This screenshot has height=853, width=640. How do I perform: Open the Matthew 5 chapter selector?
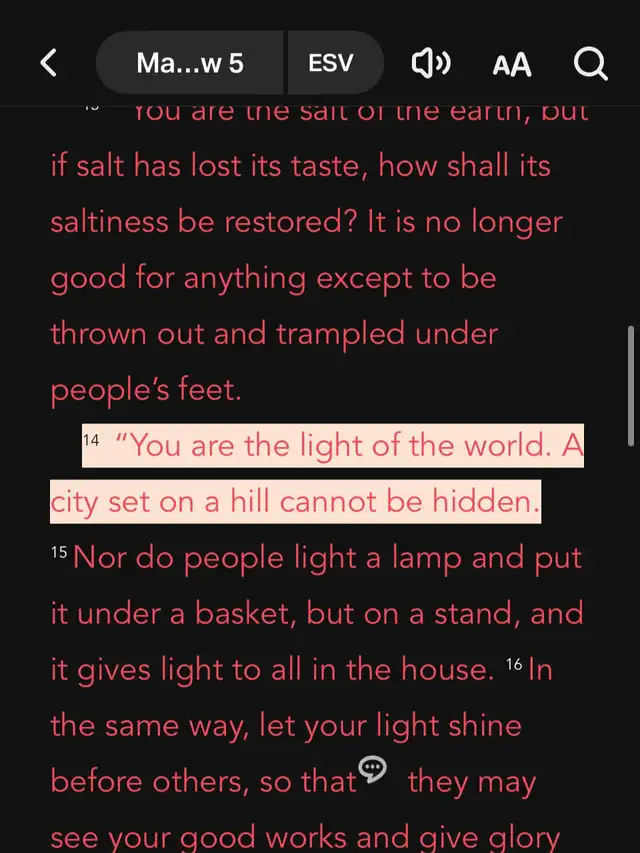(x=190, y=64)
